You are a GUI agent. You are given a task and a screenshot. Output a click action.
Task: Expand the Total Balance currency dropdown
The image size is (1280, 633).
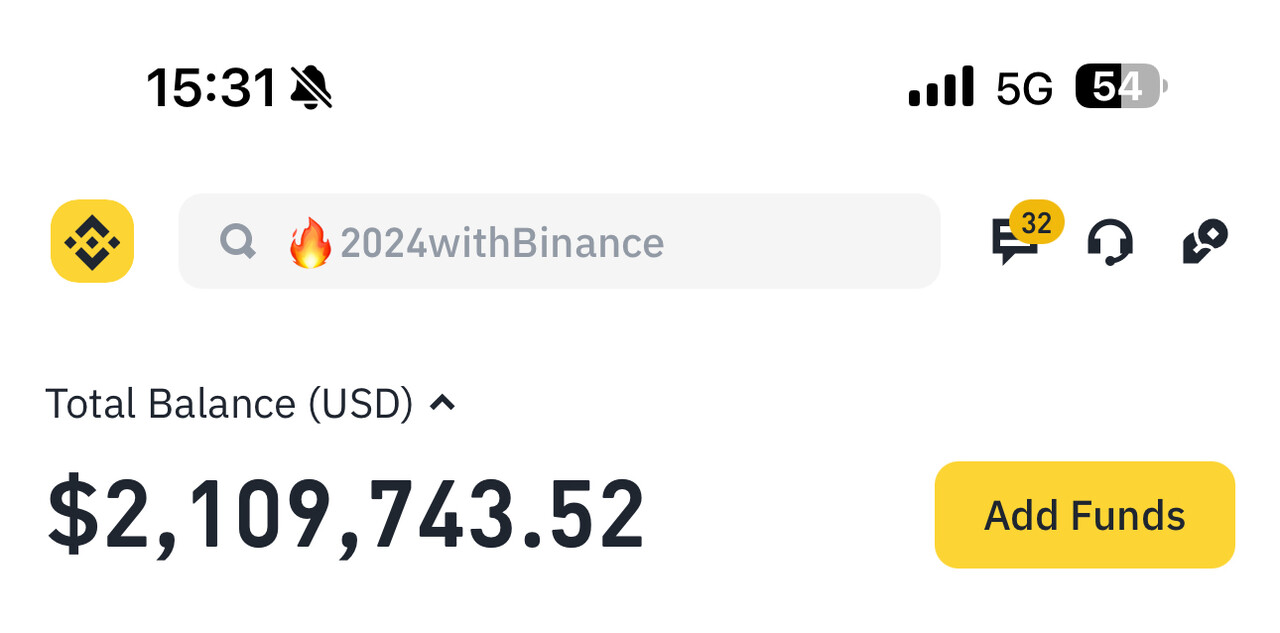(442, 404)
